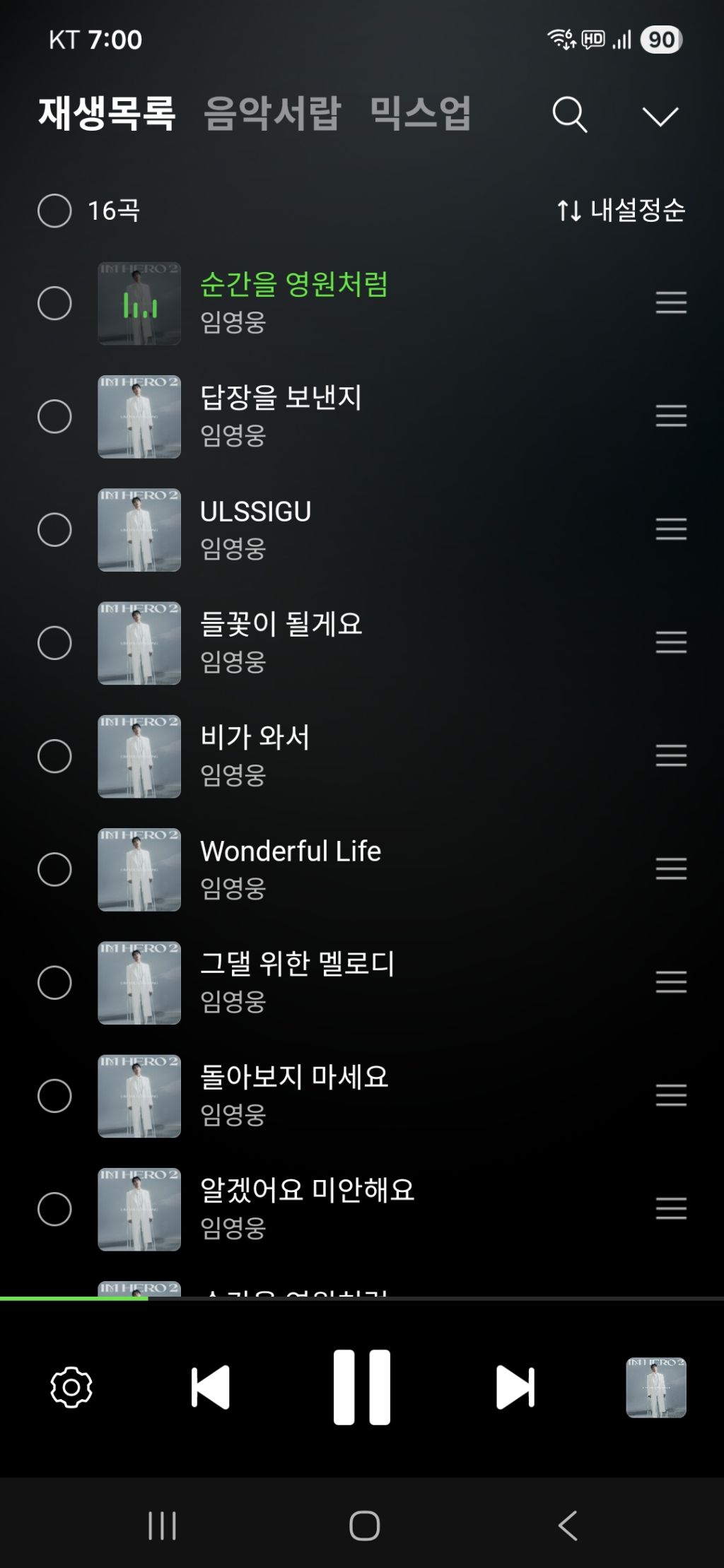Select the checkbox for Wonderful Life

tap(54, 869)
